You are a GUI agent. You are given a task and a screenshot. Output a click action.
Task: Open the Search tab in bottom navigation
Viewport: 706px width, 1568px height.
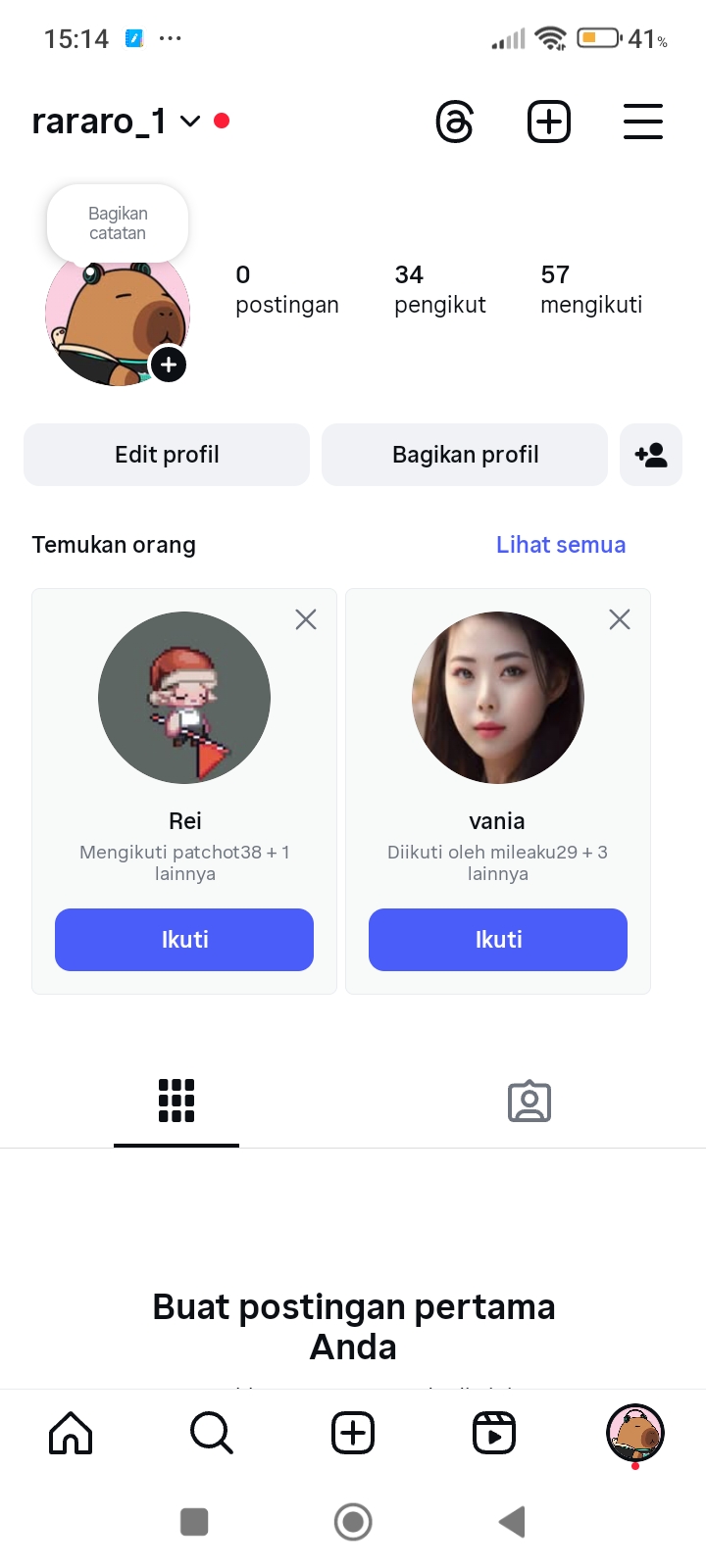click(x=212, y=1434)
